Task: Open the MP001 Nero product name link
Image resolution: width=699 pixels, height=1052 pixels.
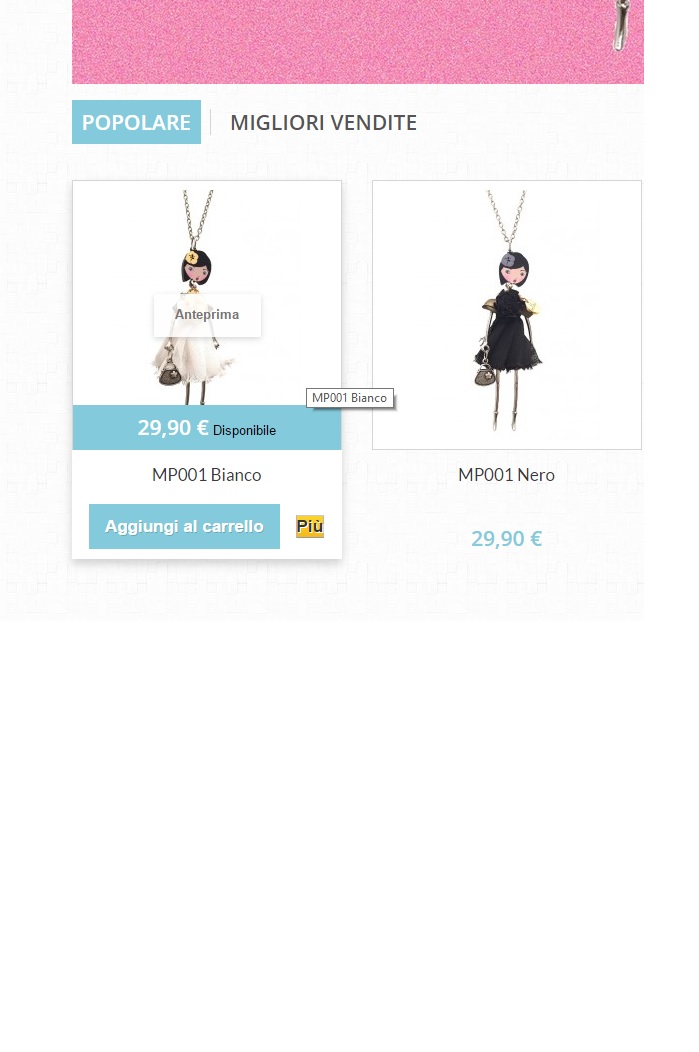Action: [506, 475]
